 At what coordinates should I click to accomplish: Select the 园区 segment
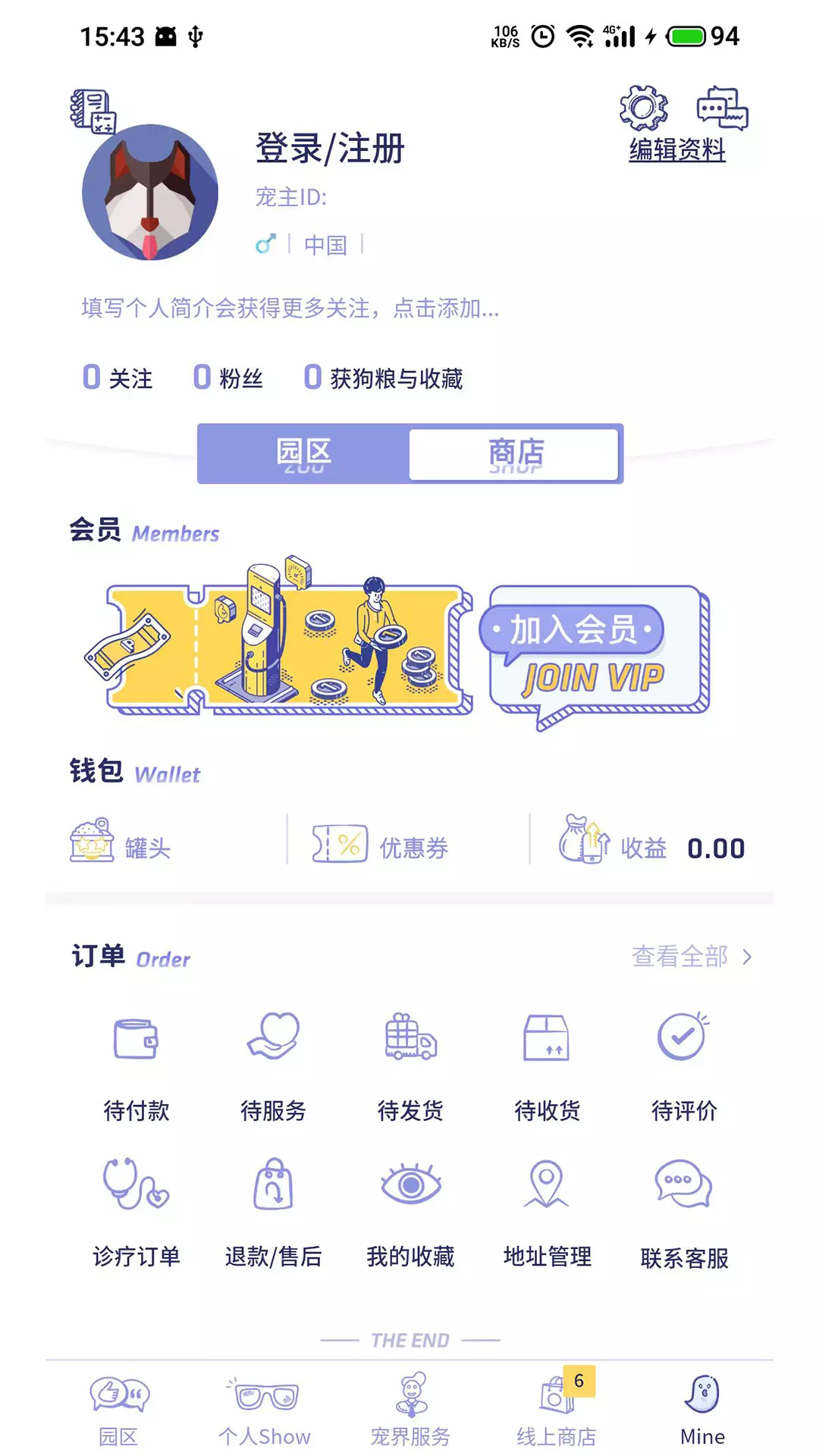pos(304,453)
